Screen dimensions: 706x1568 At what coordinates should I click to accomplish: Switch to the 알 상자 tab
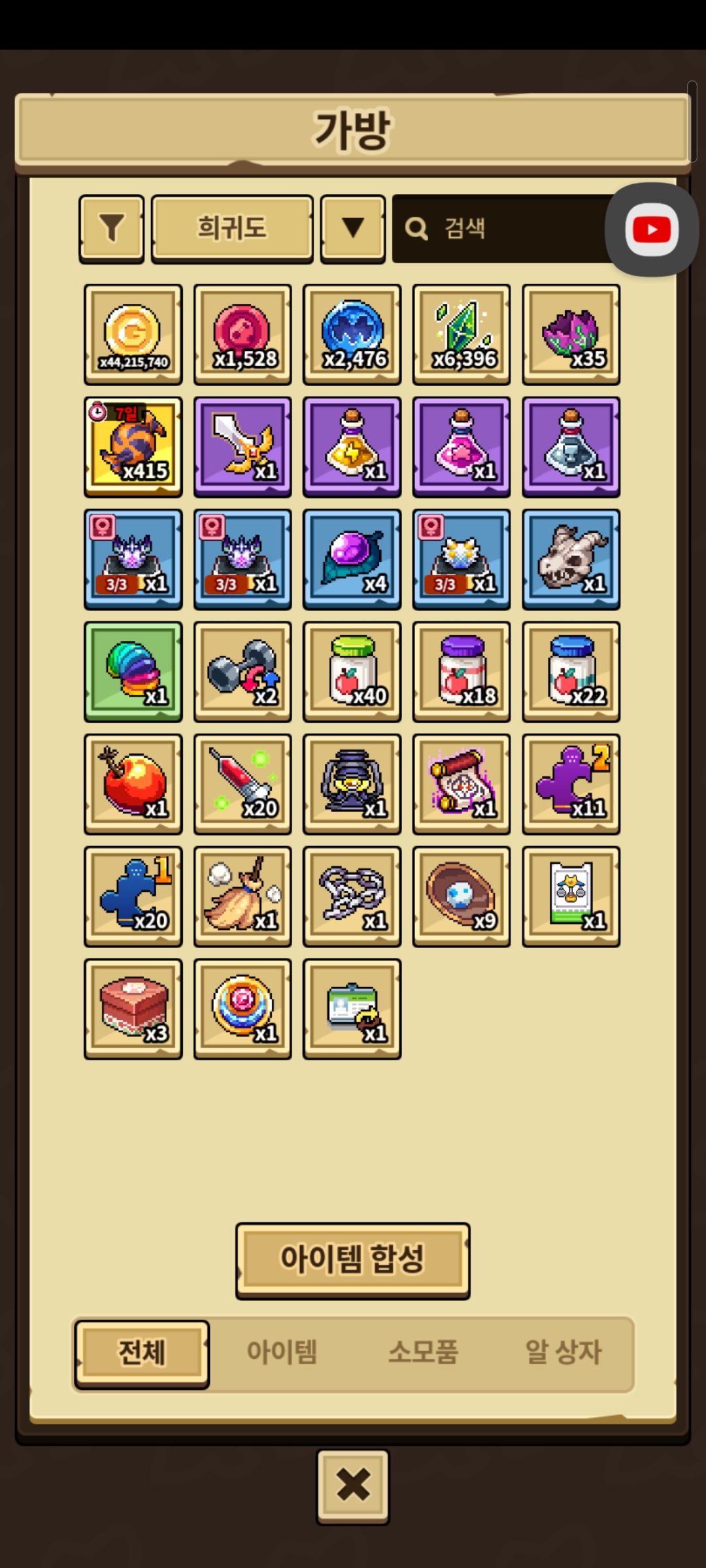[x=563, y=1352]
